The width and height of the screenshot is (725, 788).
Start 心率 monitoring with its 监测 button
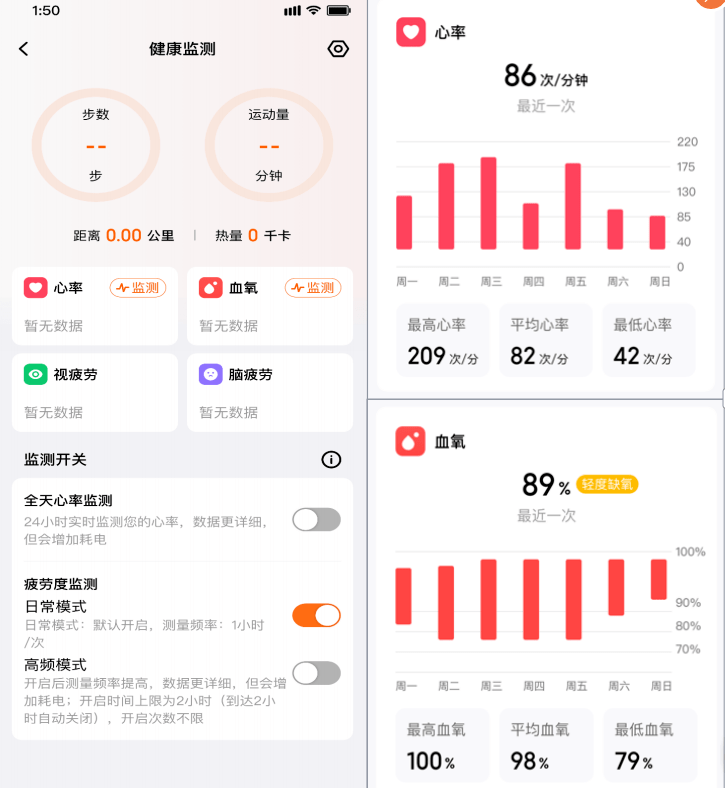pos(138,288)
